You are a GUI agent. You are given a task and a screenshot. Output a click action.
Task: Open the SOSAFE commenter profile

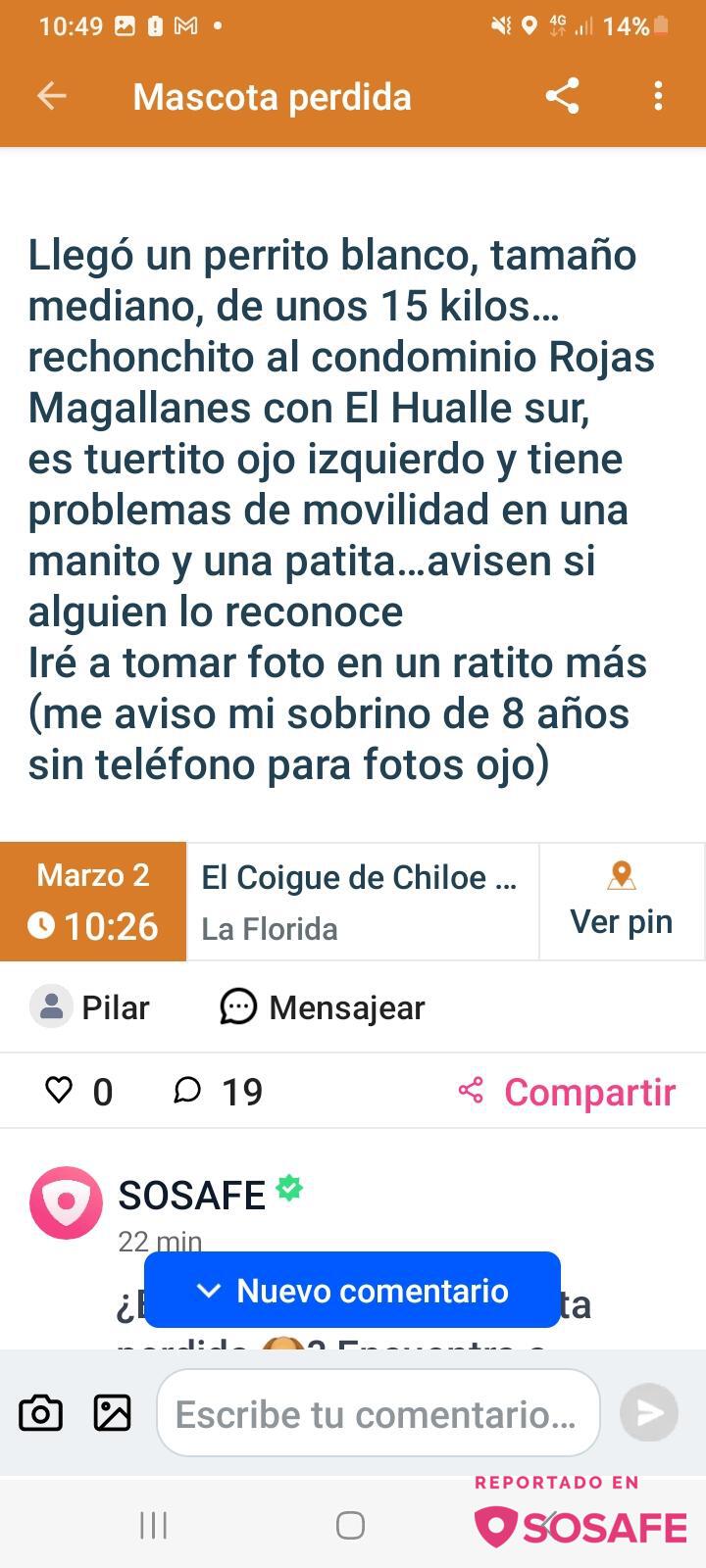(66, 1202)
